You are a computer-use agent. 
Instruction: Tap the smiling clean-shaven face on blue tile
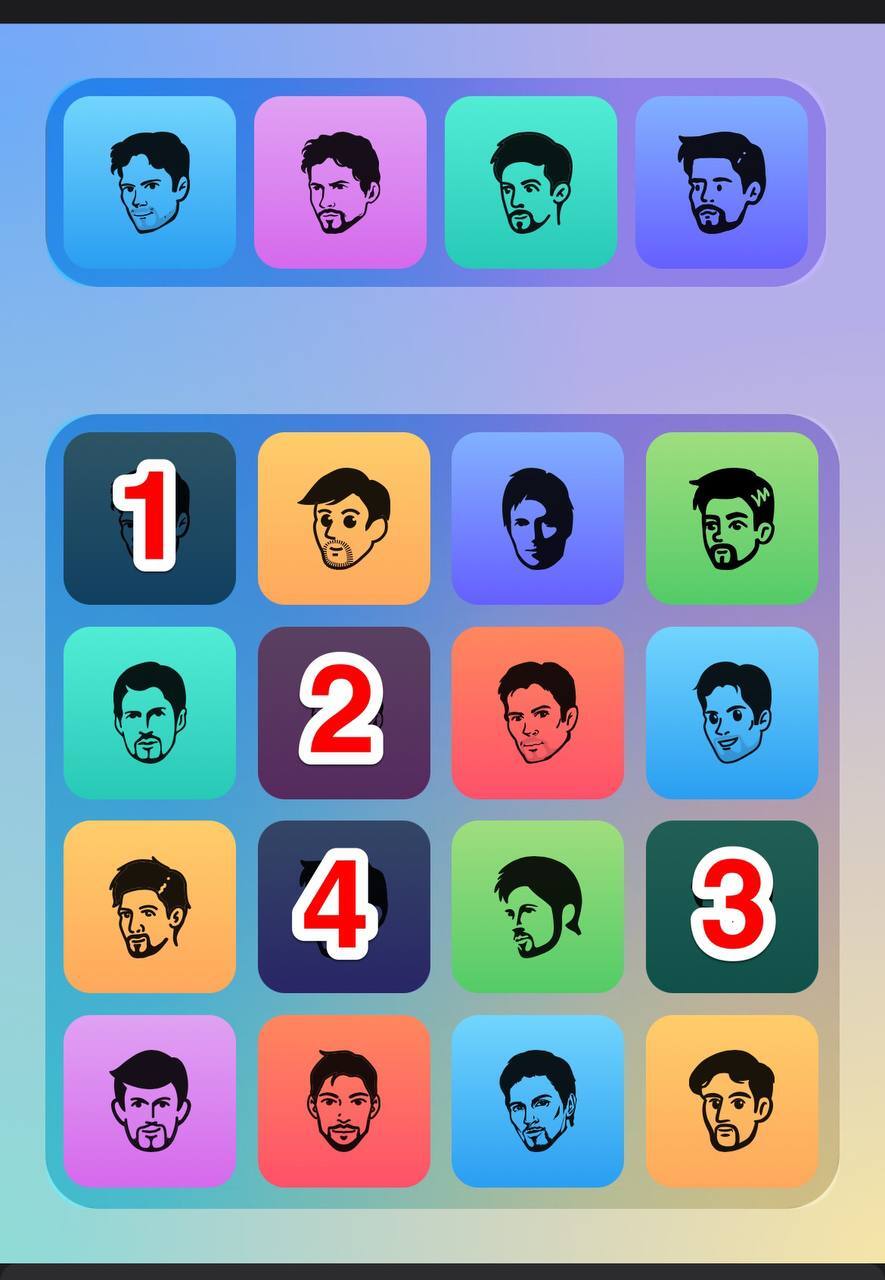pyautogui.click(x=732, y=712)
